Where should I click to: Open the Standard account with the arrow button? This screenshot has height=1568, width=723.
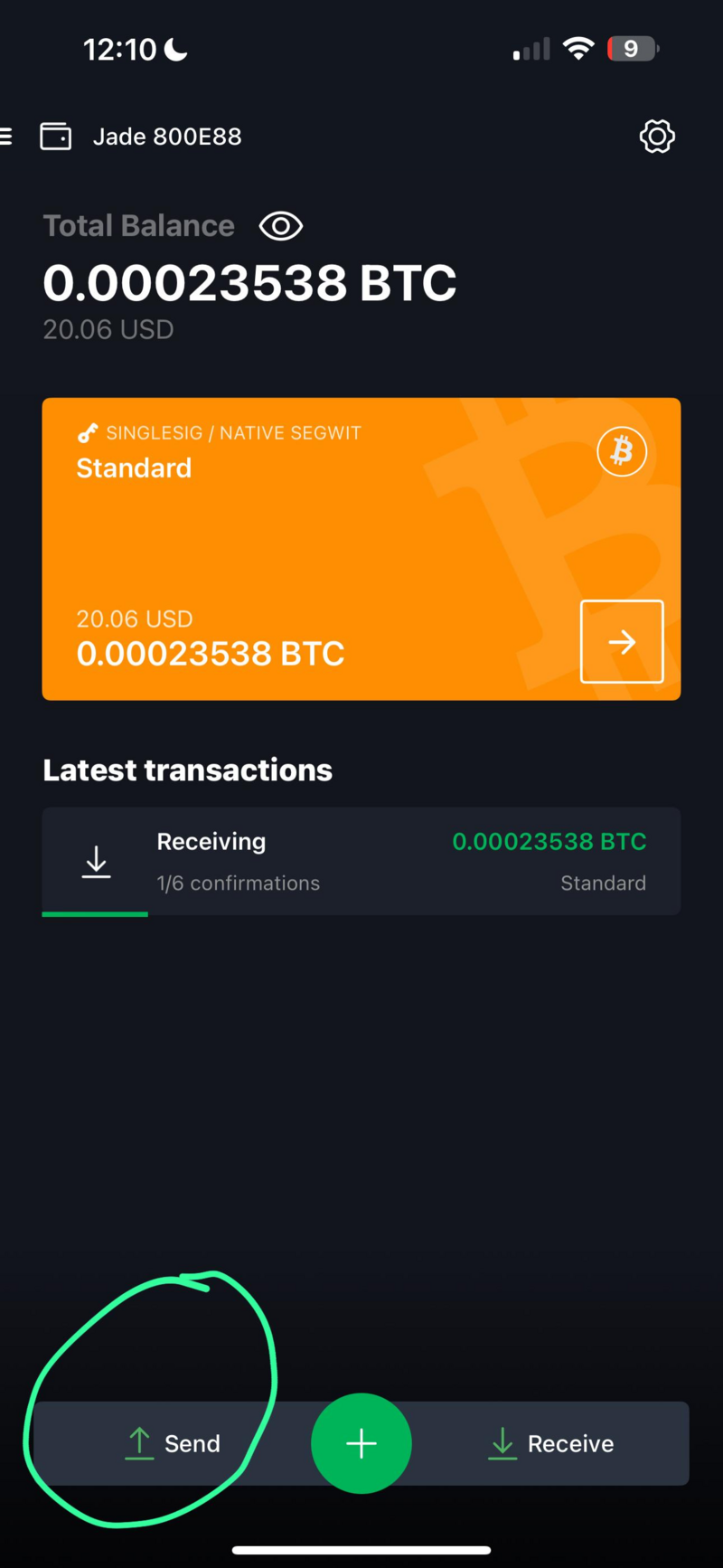click(x=621, y=641)
